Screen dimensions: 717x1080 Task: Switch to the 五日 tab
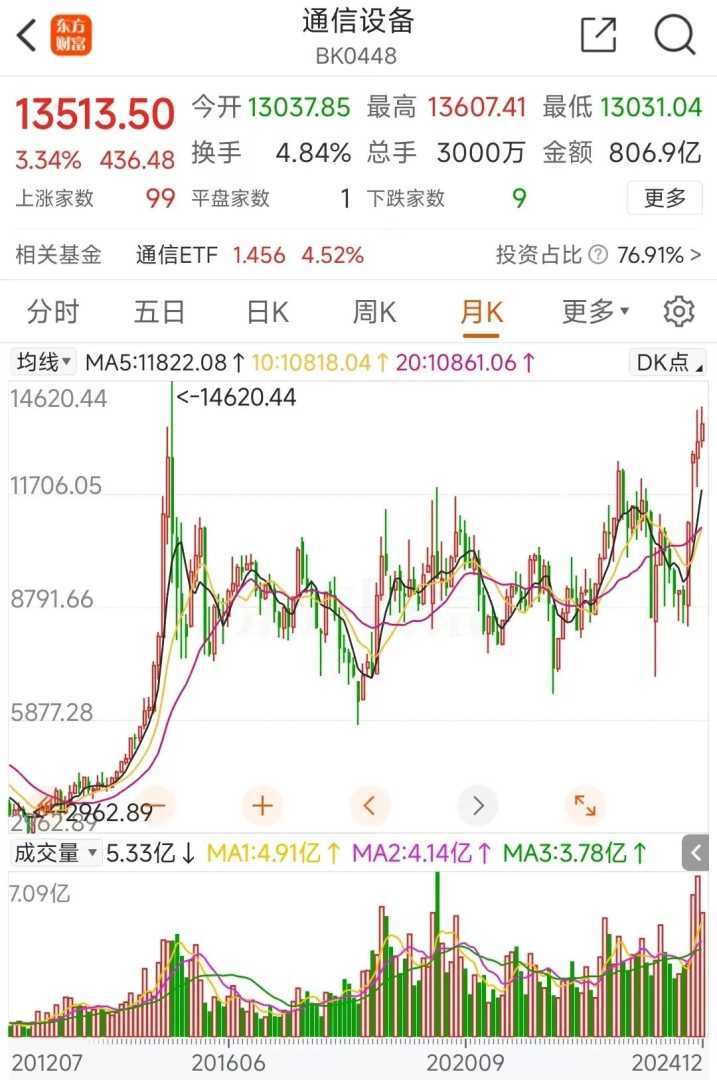click(x=160, y=312)
